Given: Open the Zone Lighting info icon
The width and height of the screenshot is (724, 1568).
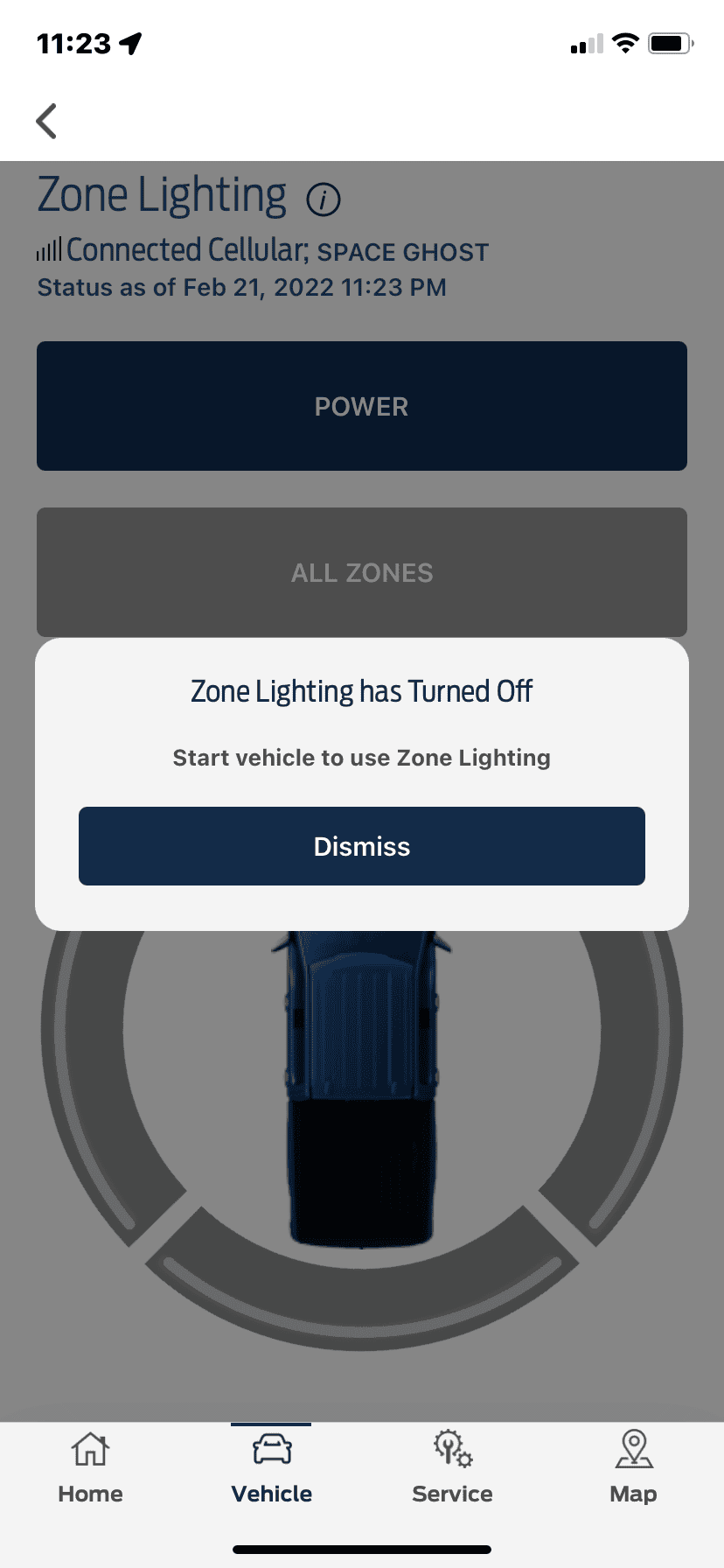Looking at the screenshot, I should tap(324, 199).
